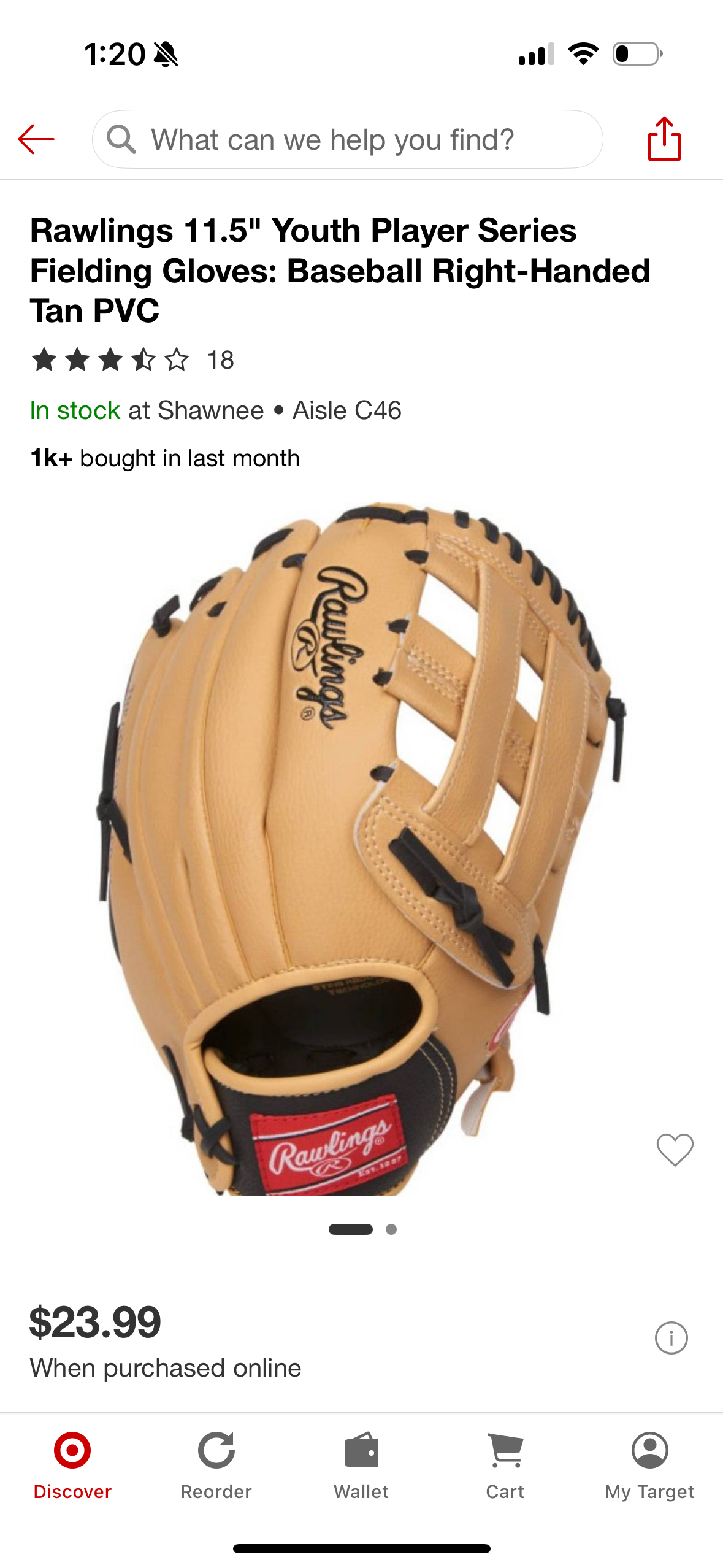This screenshot has width=723, height=1568.
Task: Open the 18 star ratings reviews
Action: point(132,360)
